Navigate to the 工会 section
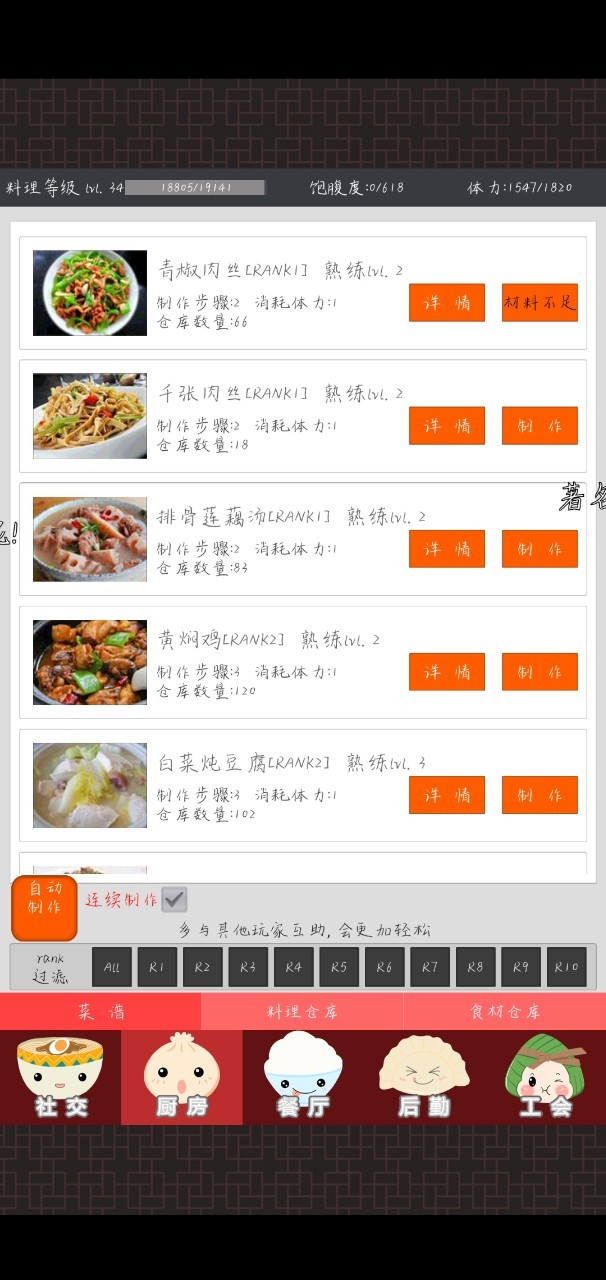 (545, 1077)
